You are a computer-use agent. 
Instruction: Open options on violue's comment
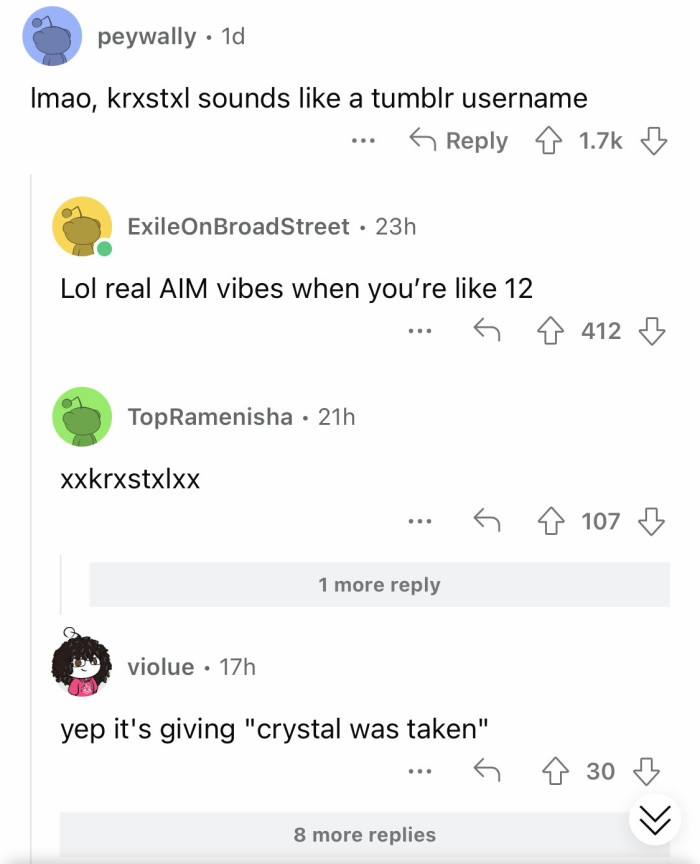pos(420,771)
